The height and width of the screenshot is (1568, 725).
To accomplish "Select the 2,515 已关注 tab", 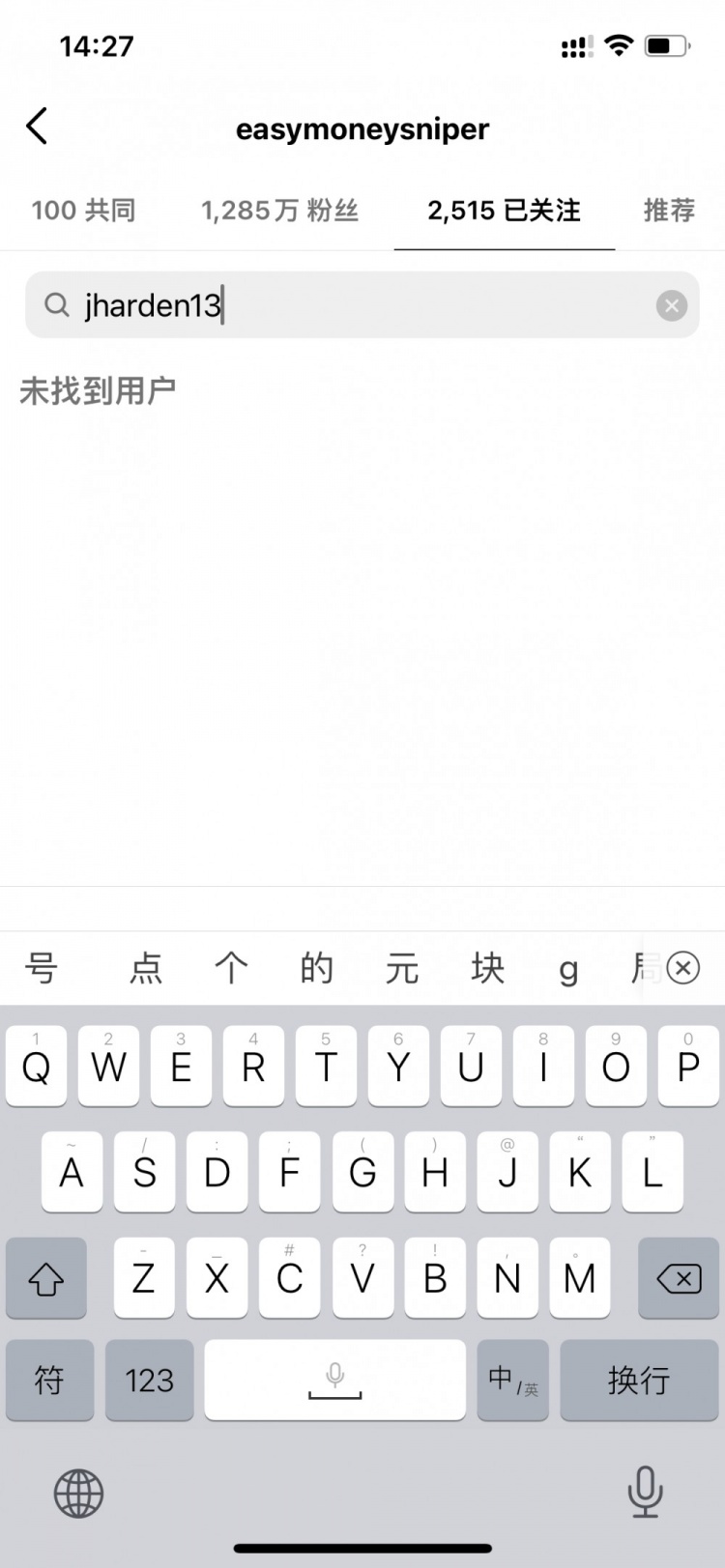I will [504, 210].
